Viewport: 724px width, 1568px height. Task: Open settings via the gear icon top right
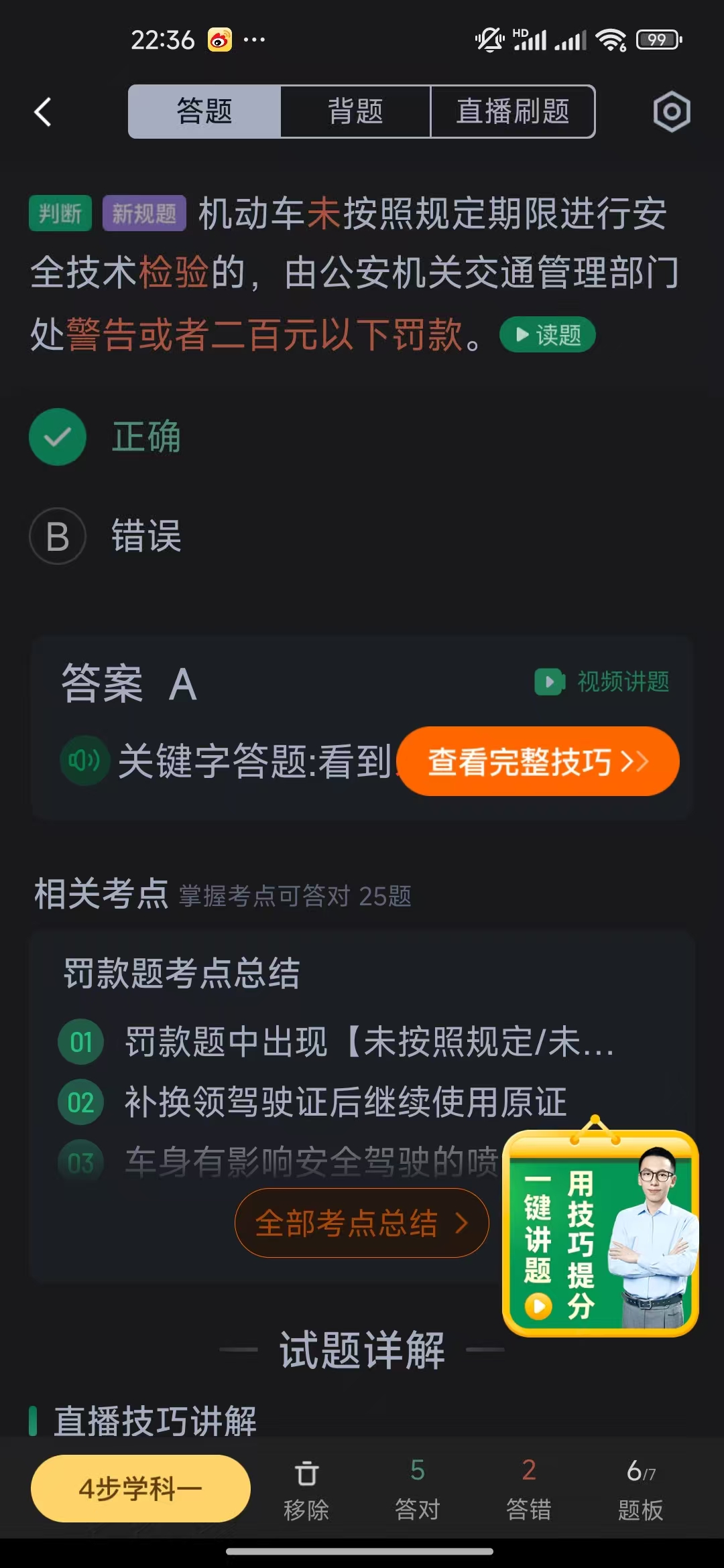(671, 112)
